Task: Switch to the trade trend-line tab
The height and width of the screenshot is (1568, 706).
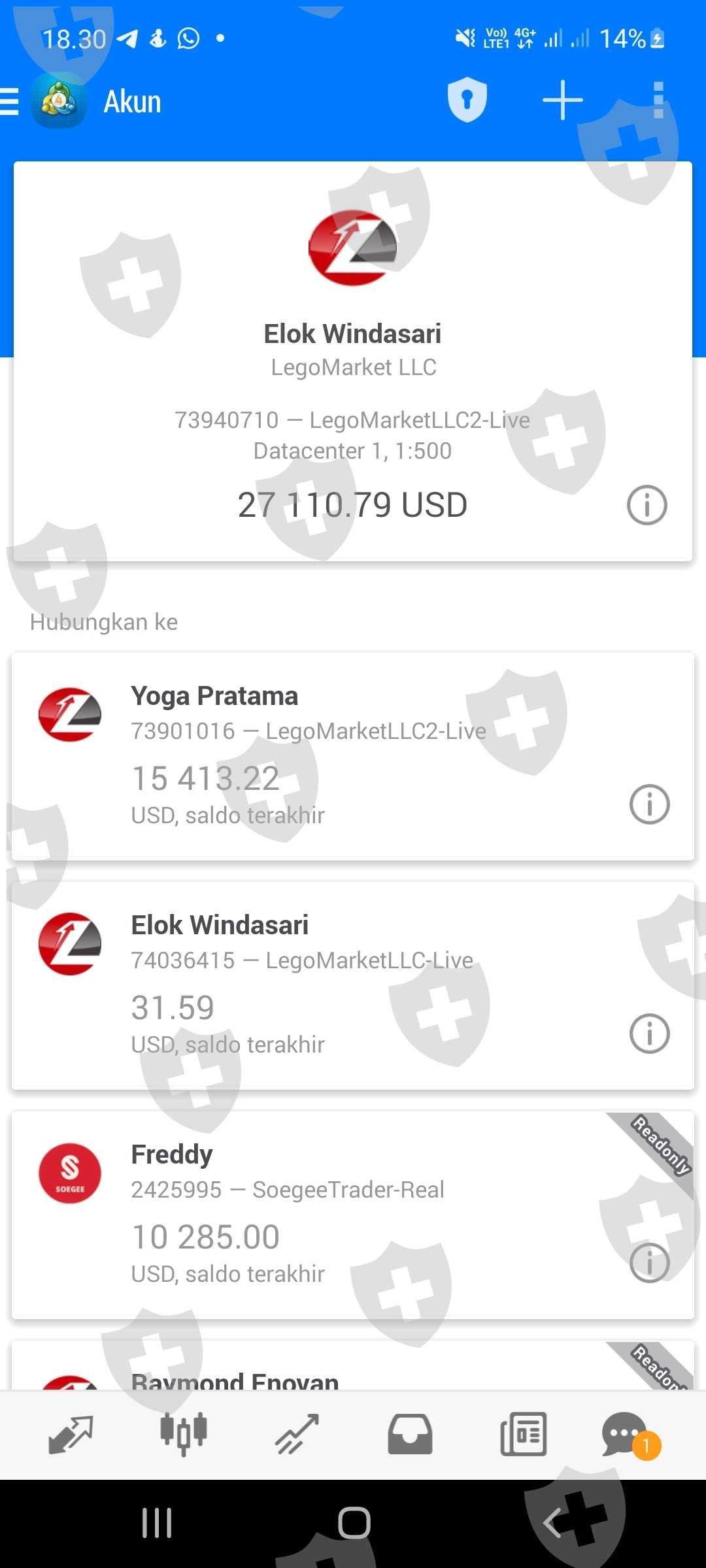Action: 297,1435
